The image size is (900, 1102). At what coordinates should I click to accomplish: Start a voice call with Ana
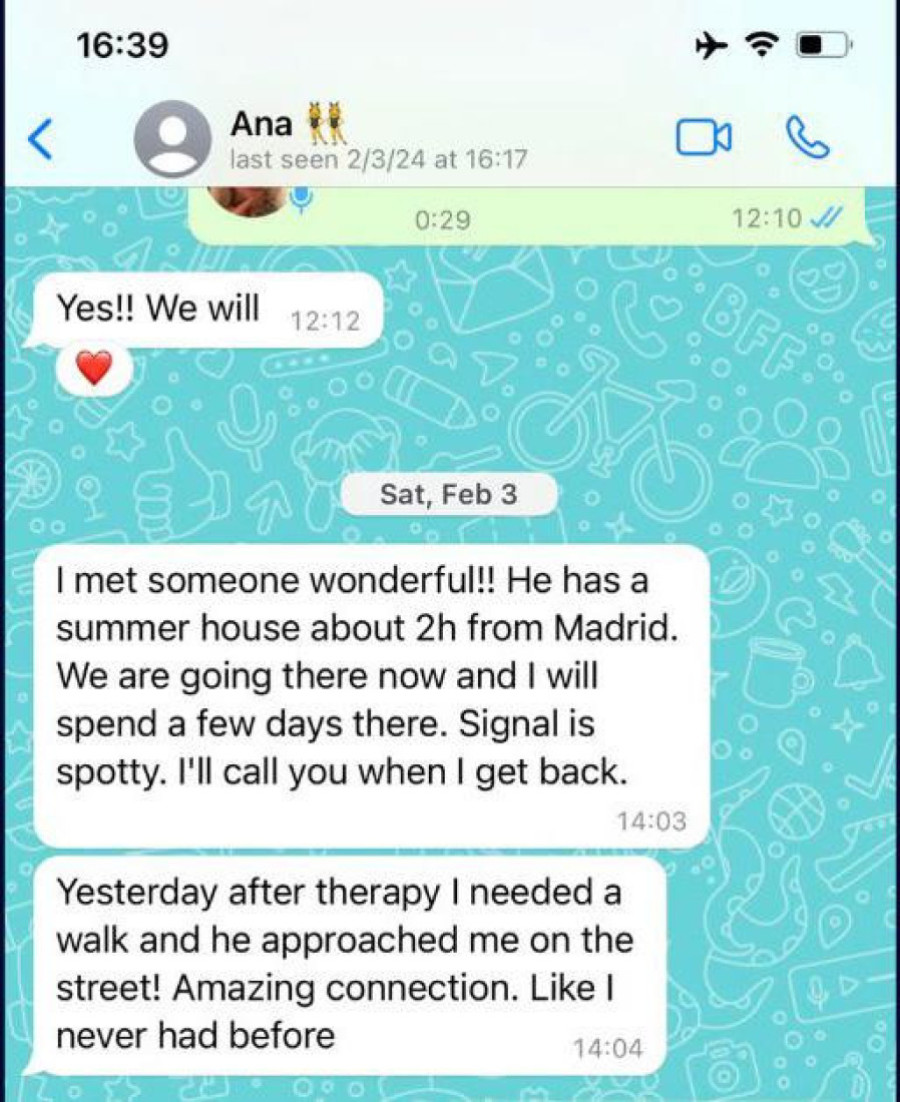[x=807, y=138]
